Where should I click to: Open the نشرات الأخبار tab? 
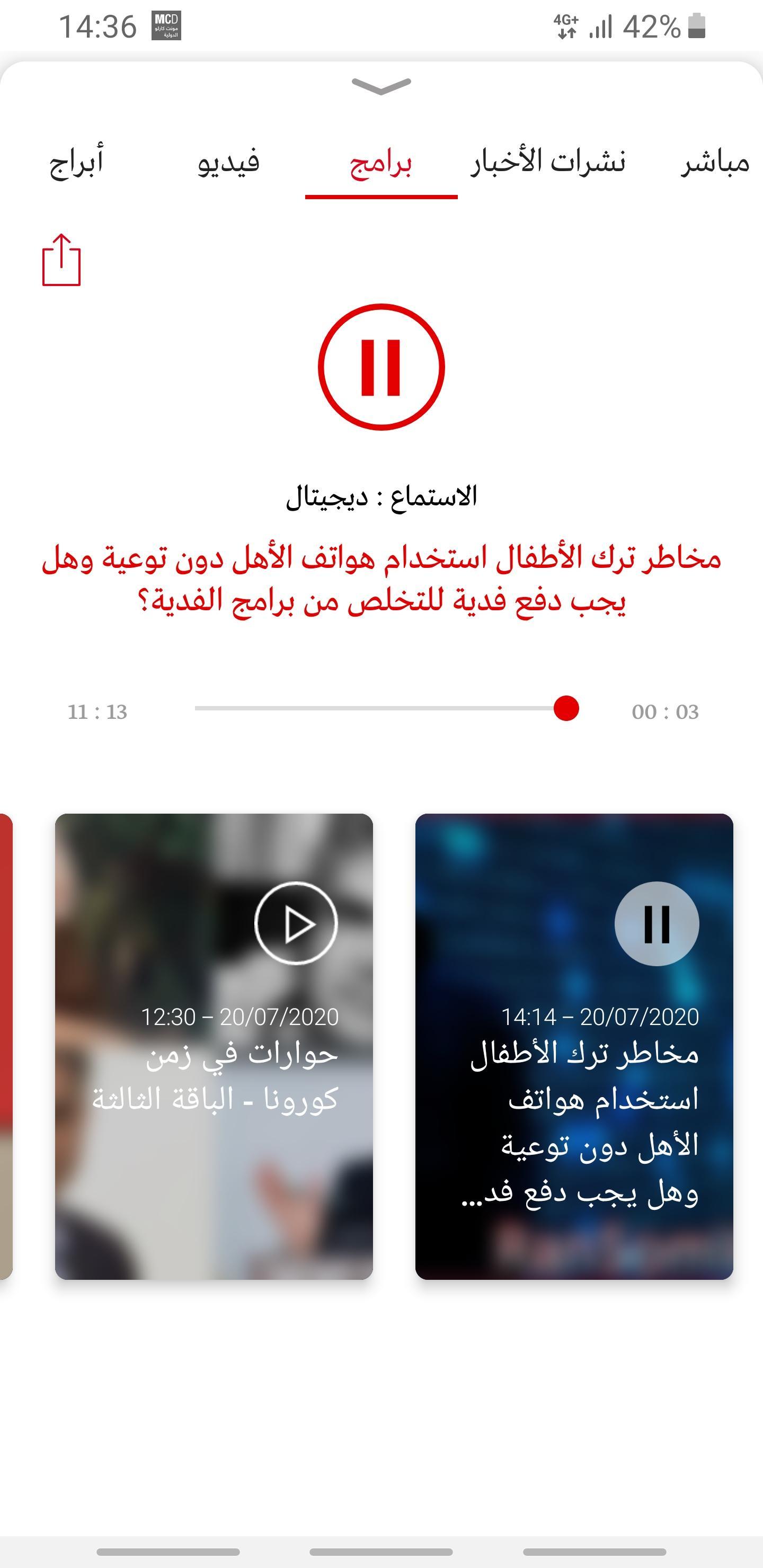pos(548,162)
